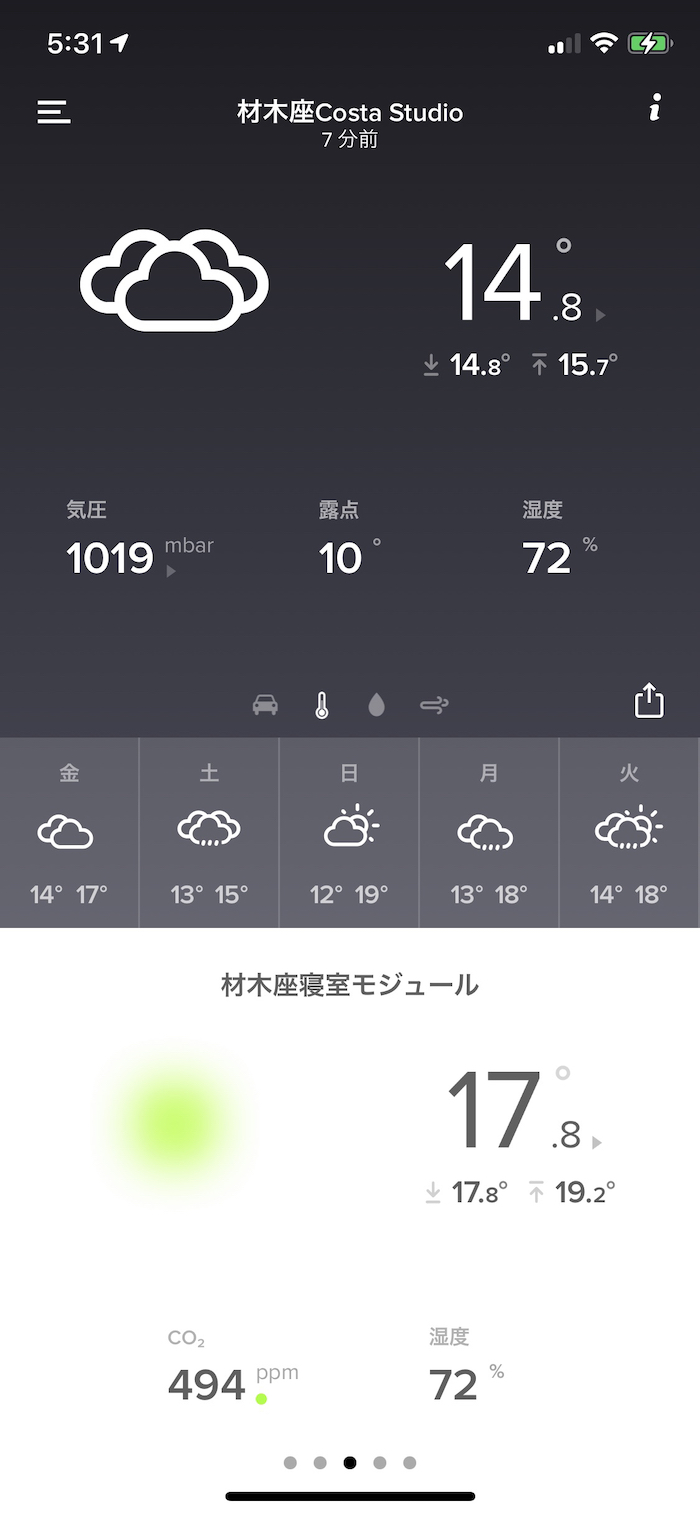The image size is (700, 1516).
Task: Open the 金 forecast day
Action: [69, 832]
